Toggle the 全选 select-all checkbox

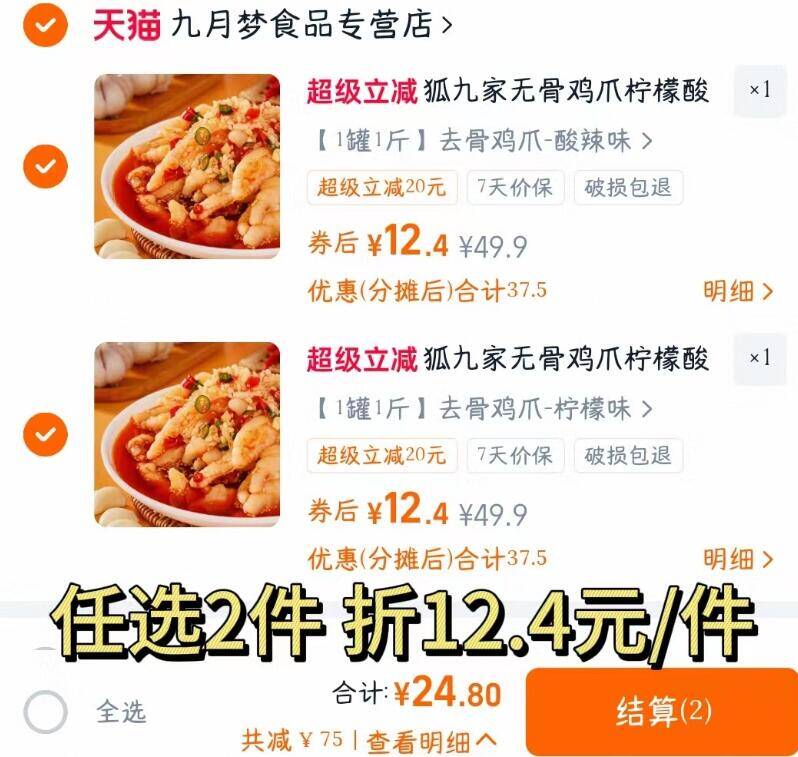click(45, 713)
